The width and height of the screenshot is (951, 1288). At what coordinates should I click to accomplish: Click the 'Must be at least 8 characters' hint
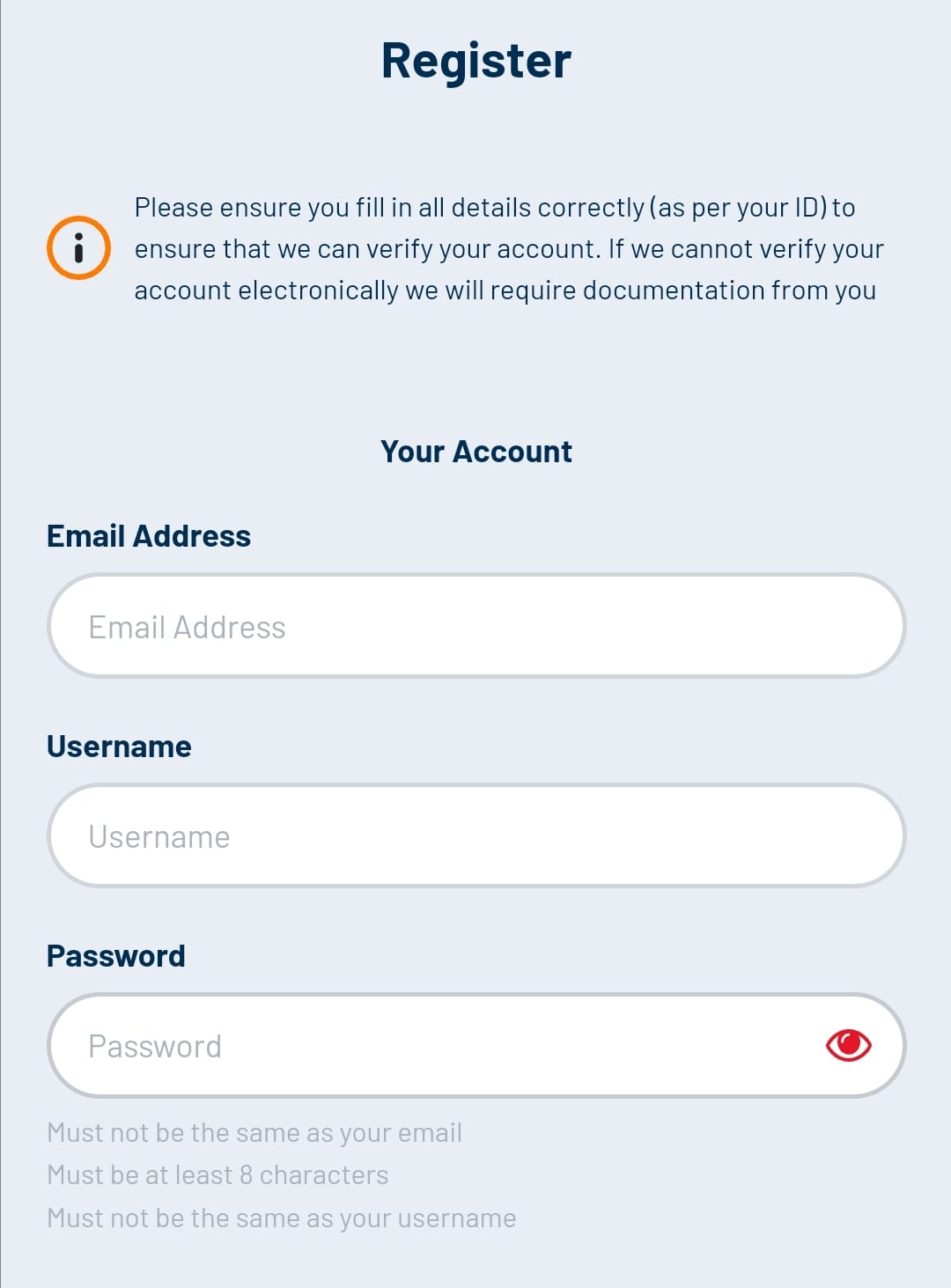click(x=217, y=1174)
